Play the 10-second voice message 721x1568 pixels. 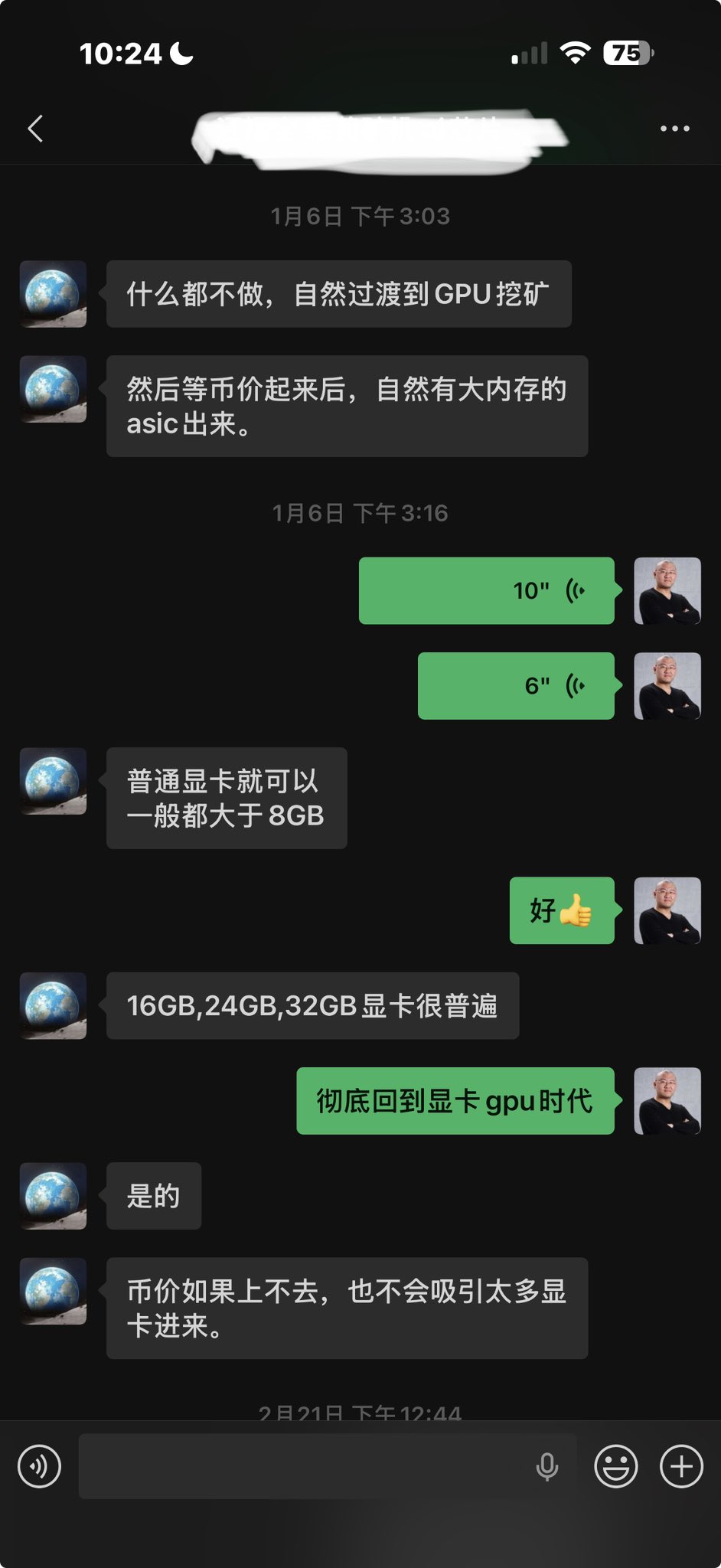487,591
